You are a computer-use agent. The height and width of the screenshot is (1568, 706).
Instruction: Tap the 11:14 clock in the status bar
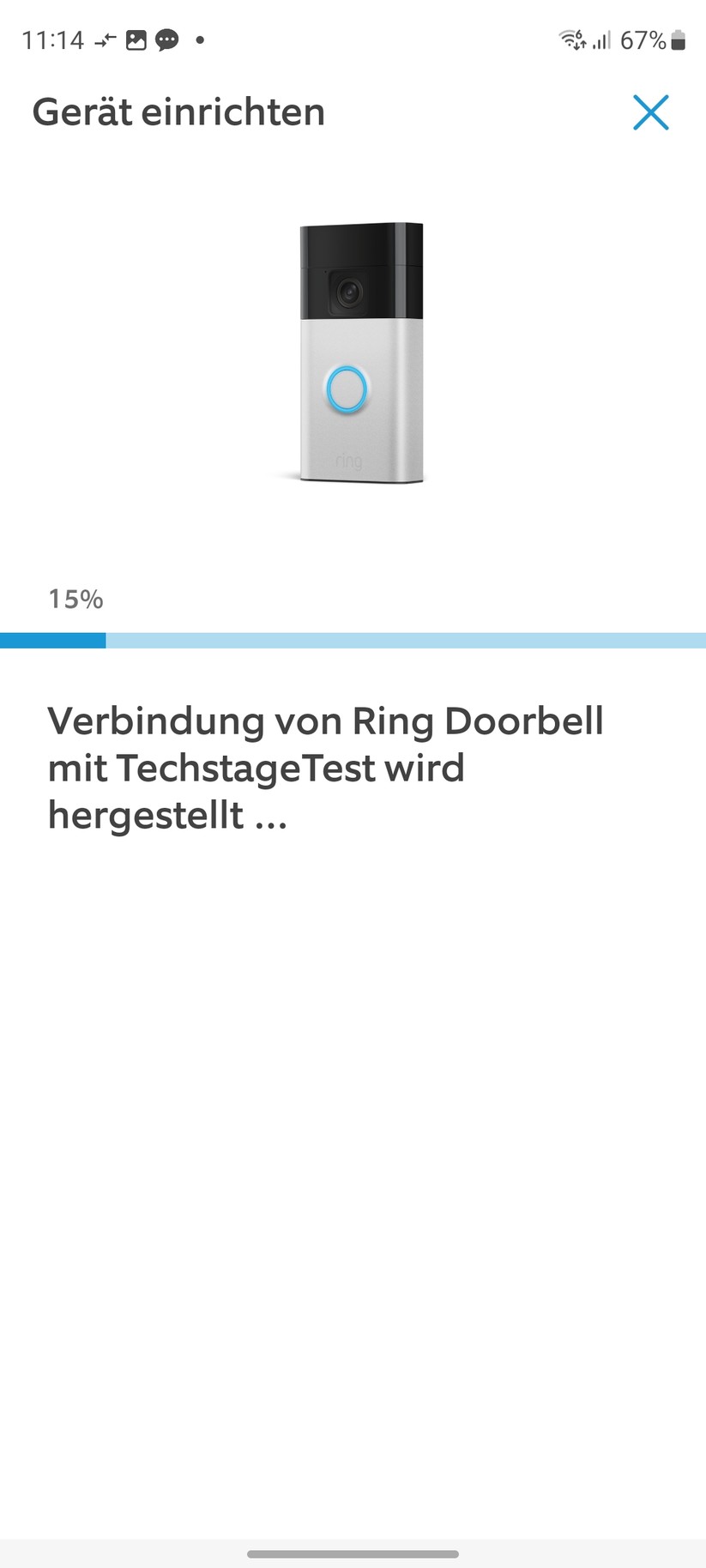tap(55, 39)
